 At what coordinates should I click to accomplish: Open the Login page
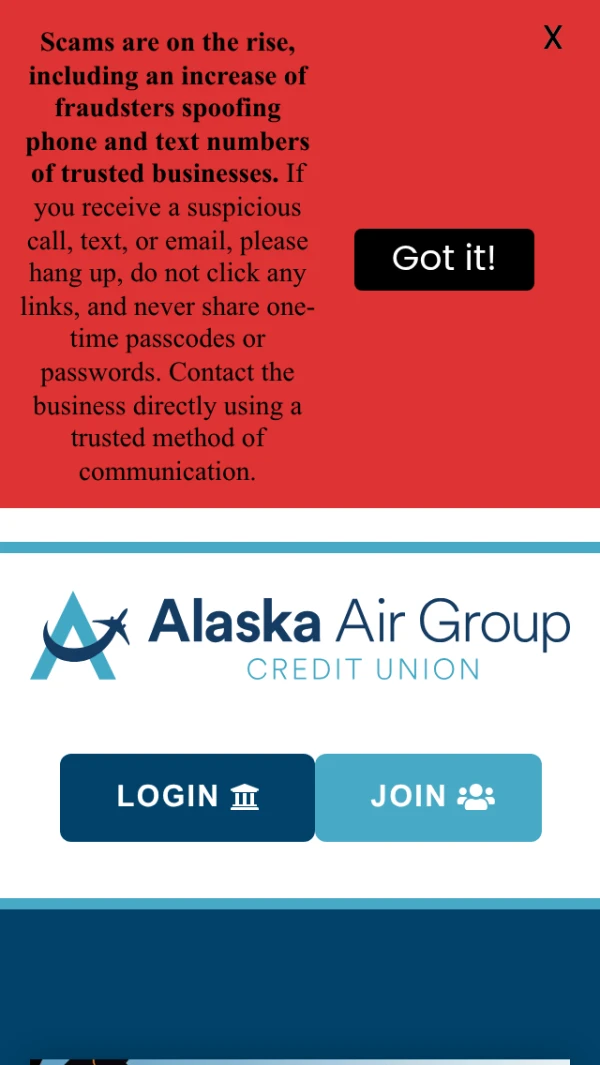[x=187, y=797]
